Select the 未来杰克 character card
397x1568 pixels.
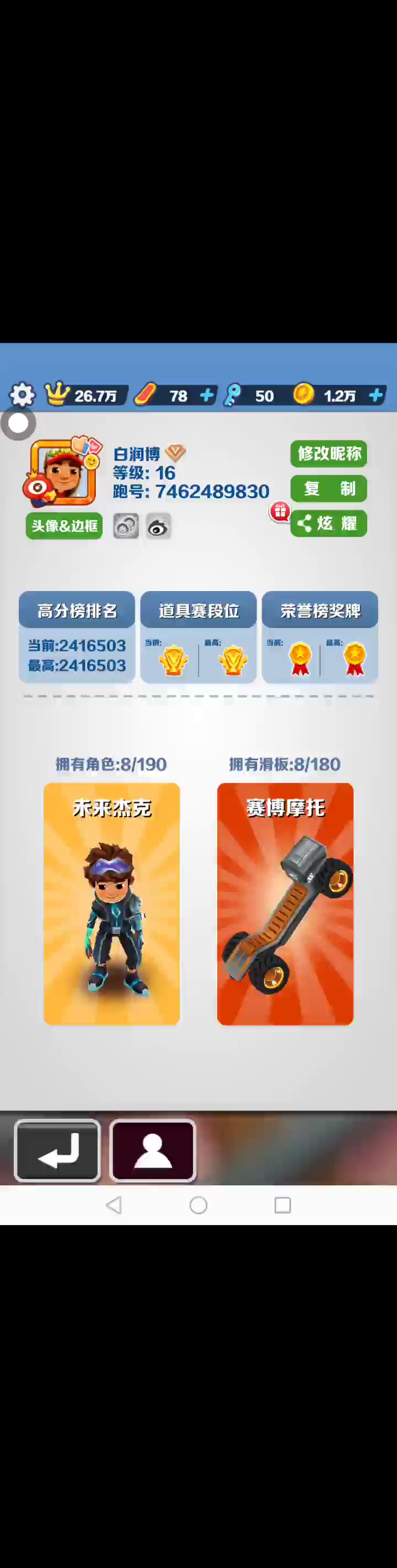[111, 904]
